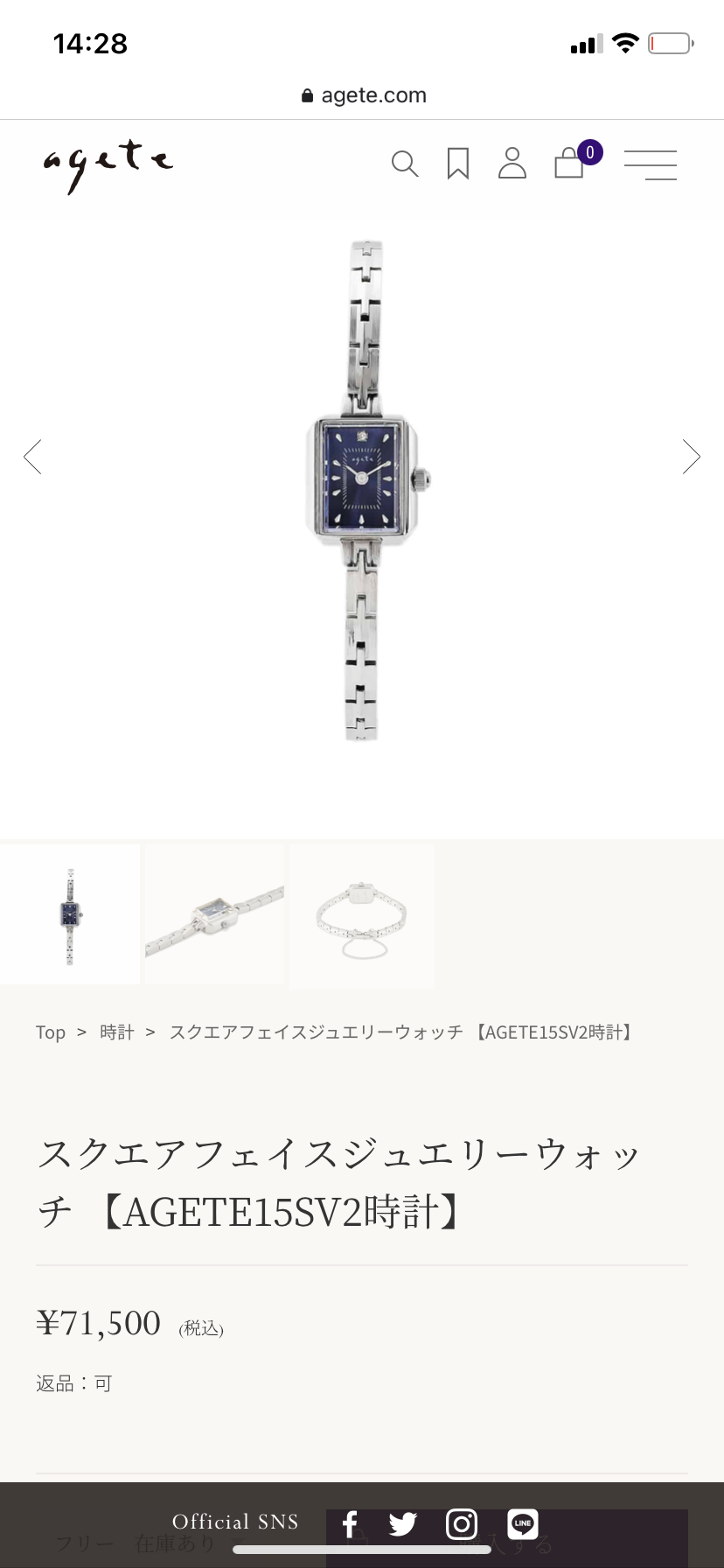Open the account profile icon
The height and width of the screenshot is (1568, 724).
click(x=512, y=164)
